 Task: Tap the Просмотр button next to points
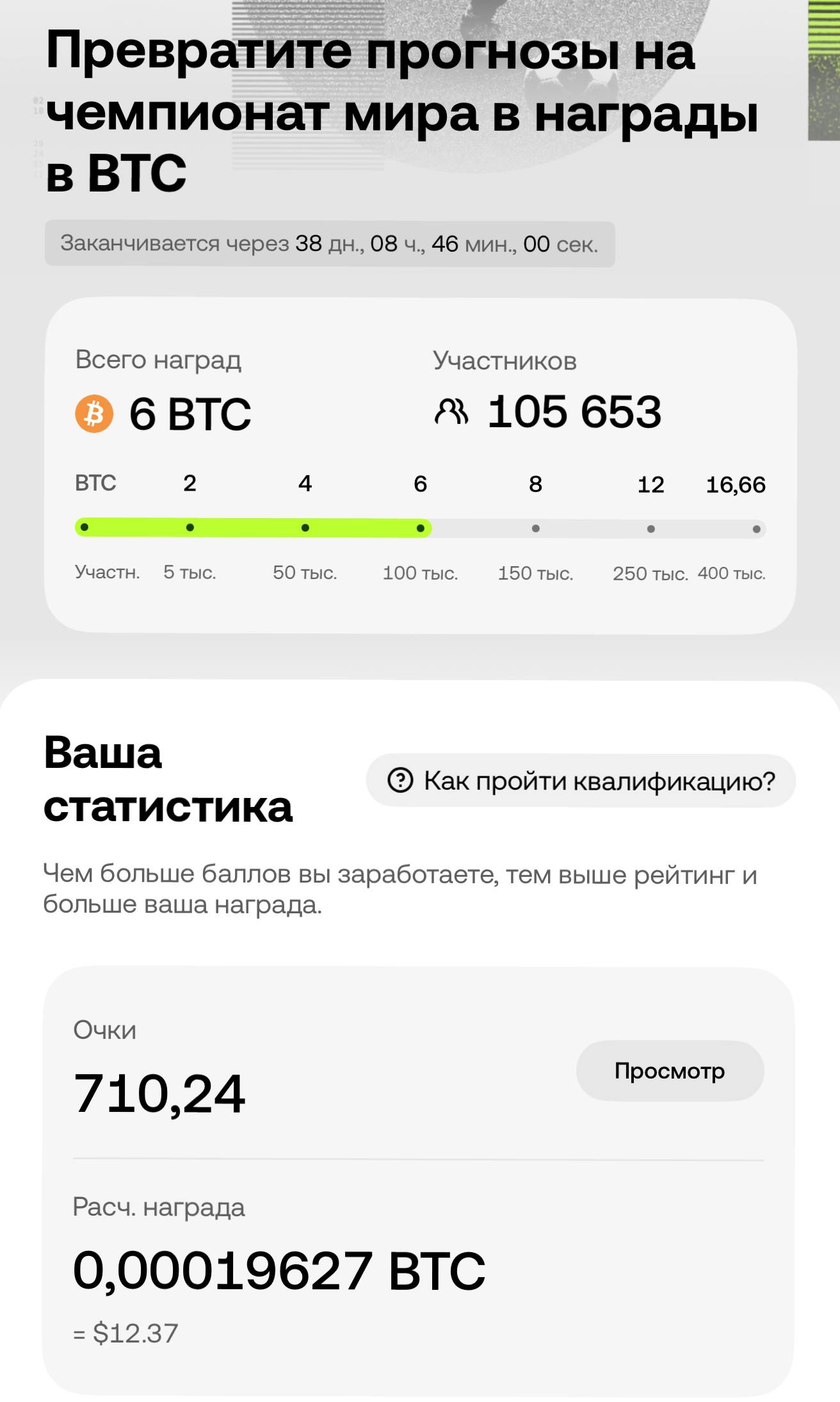tap(670, 1071)
